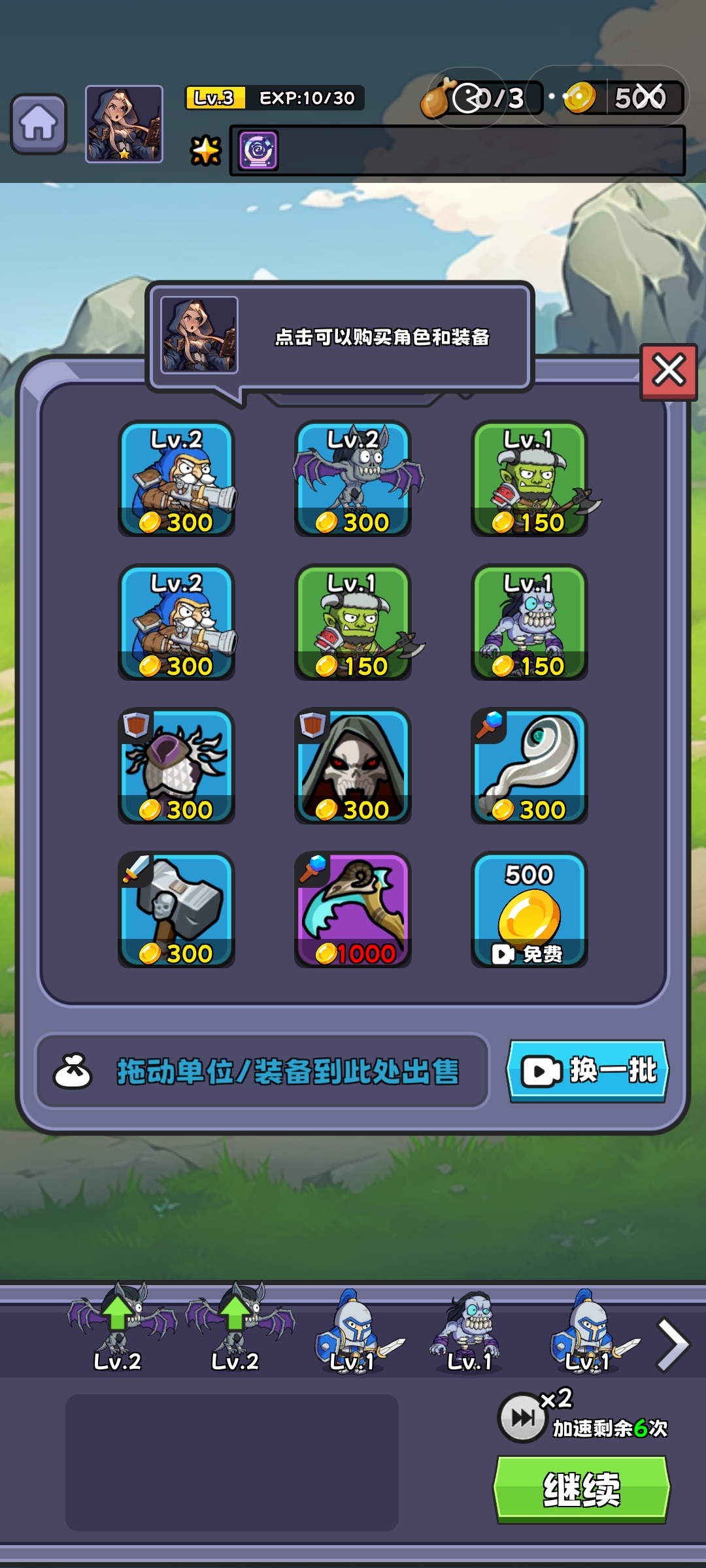Screen dimensions: 706x1568
Task: Buy the skull hammer weapon for 300 gold
Action: point(176,909)
